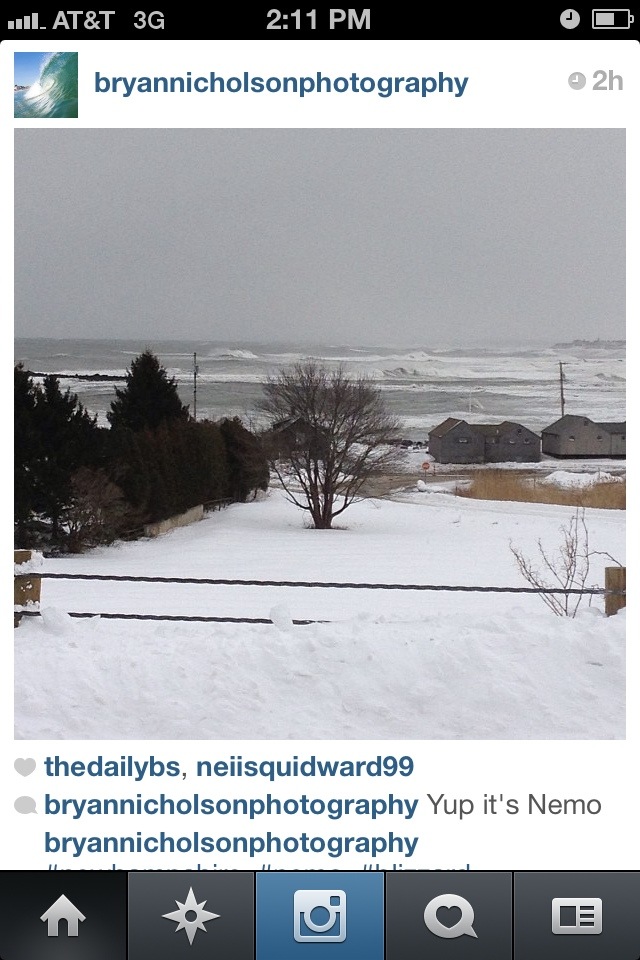Image resolution: width=640 pixels, height=960 pixels.
Task: Switch to the Explore star tab
Action: pyautogui.click(x=191, y=916)
